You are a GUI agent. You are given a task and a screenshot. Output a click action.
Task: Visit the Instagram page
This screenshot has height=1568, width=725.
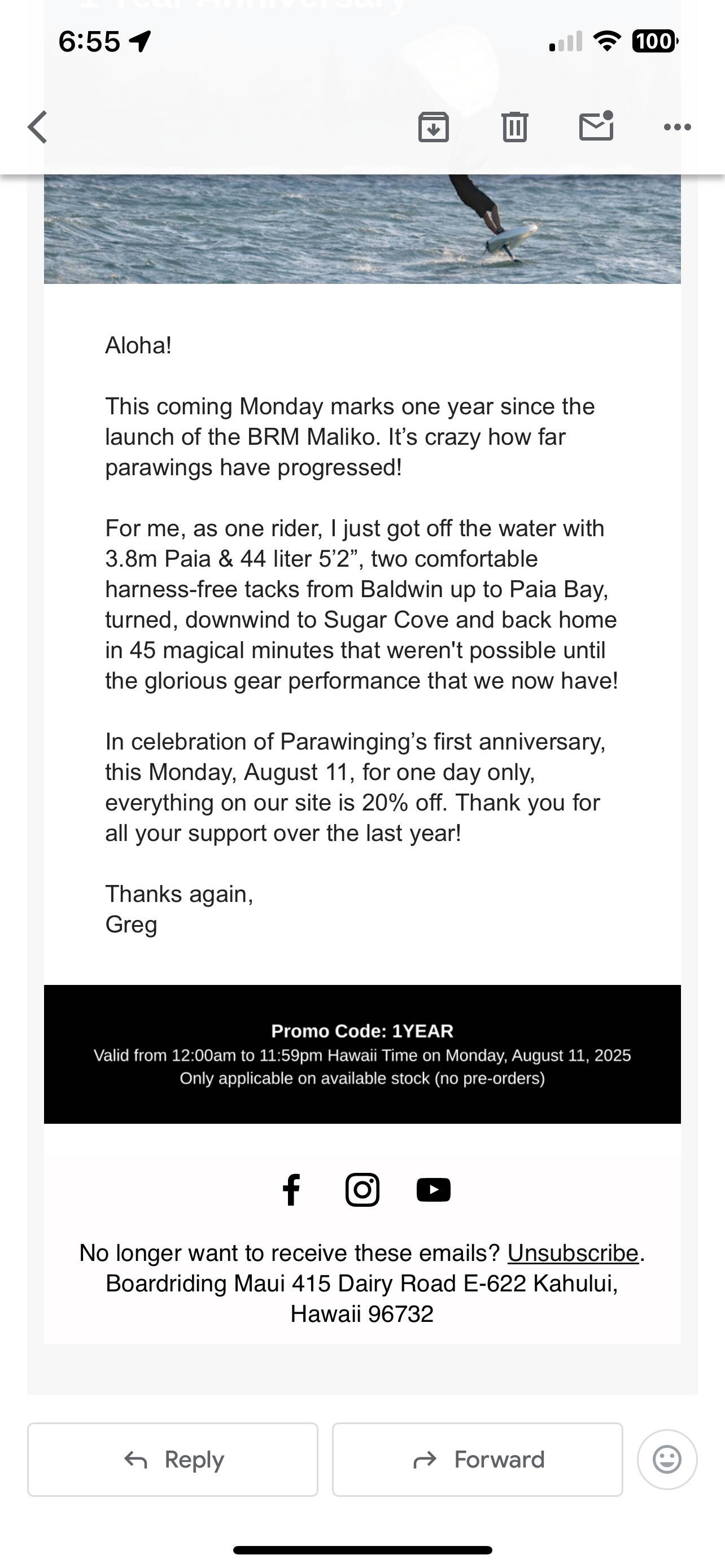[362, 1190]
